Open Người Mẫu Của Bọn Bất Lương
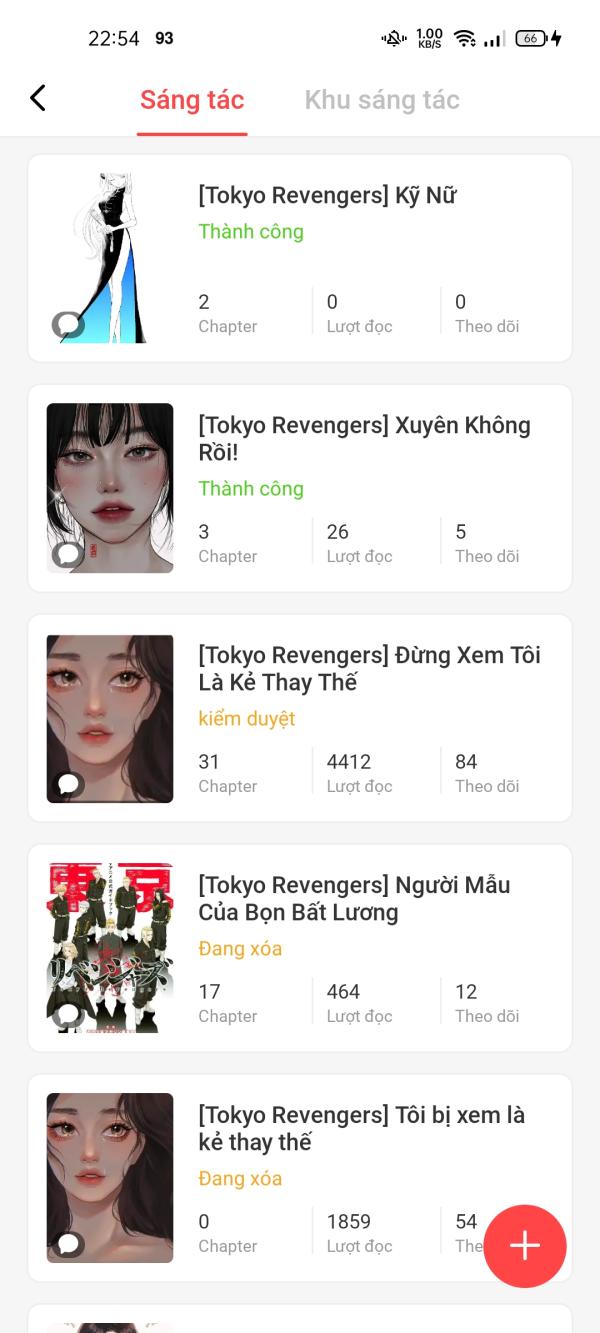600x1333 pixels. click(354, 899)
